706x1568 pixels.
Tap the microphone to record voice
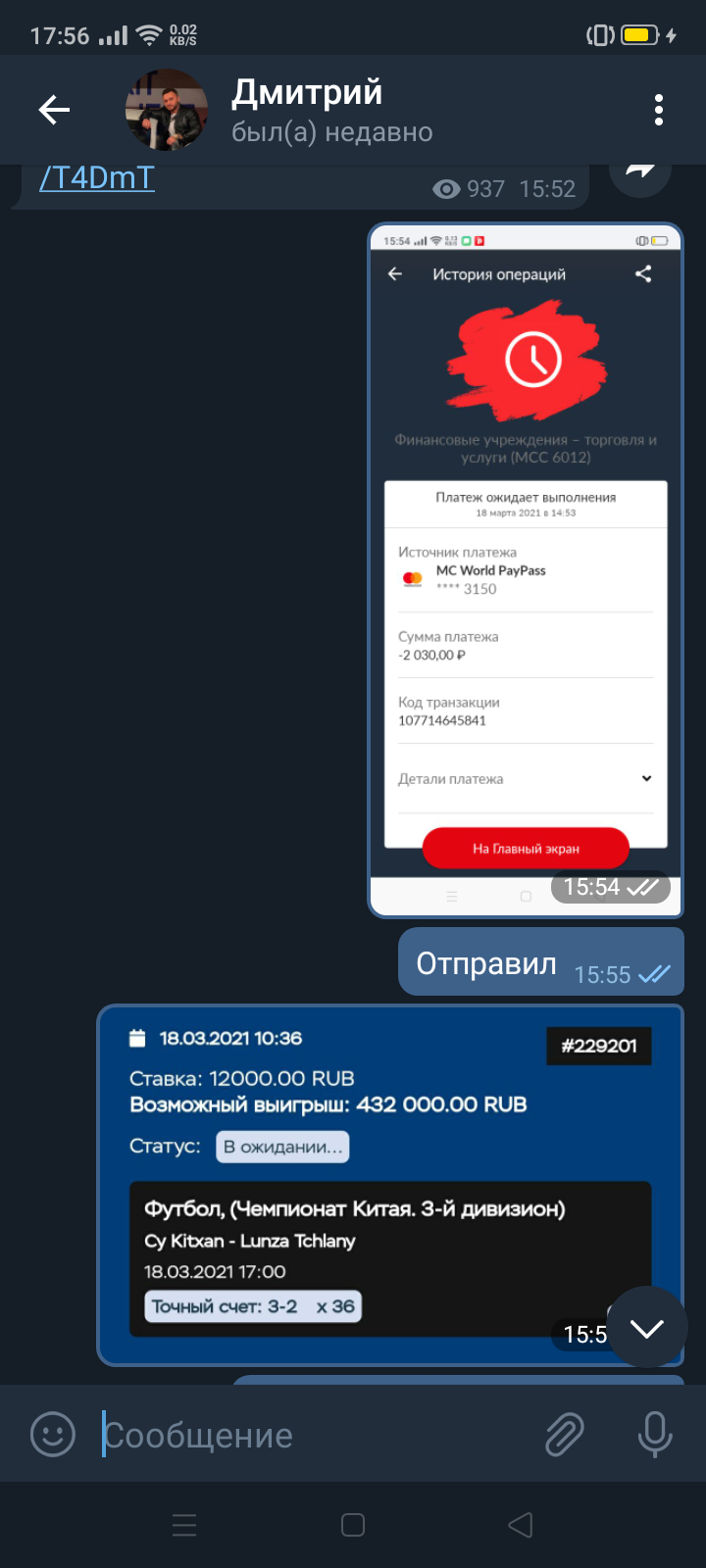(655, 1435)
